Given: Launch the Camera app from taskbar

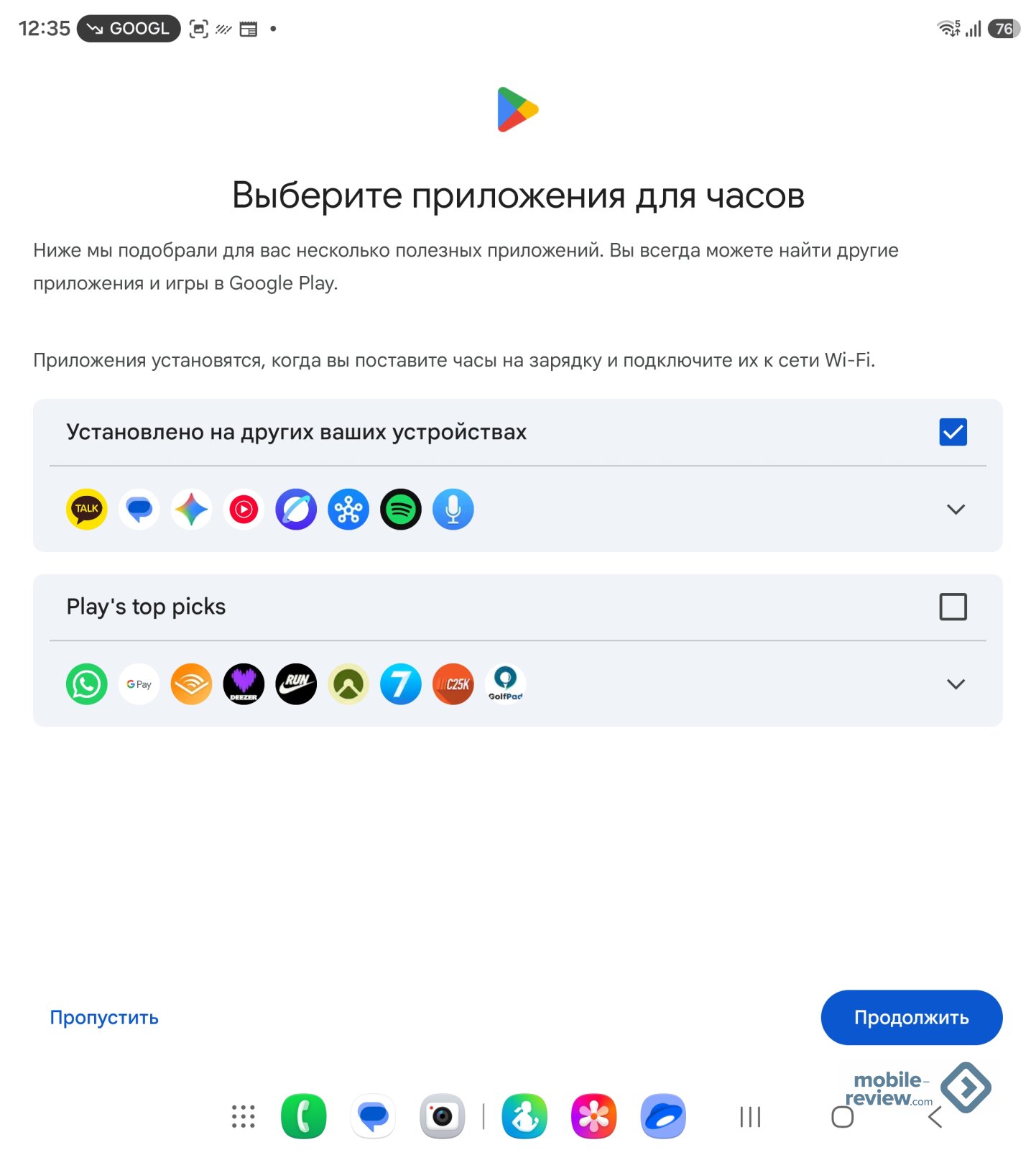Looking at the screenshot, I should pyautogui.click(x=442, y=1116).
